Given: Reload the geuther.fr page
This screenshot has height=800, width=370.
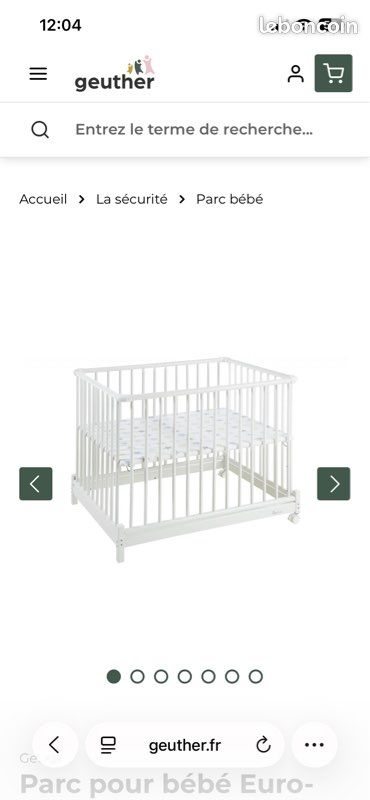Looking at the screenshot, I should [x=263, y=745].
